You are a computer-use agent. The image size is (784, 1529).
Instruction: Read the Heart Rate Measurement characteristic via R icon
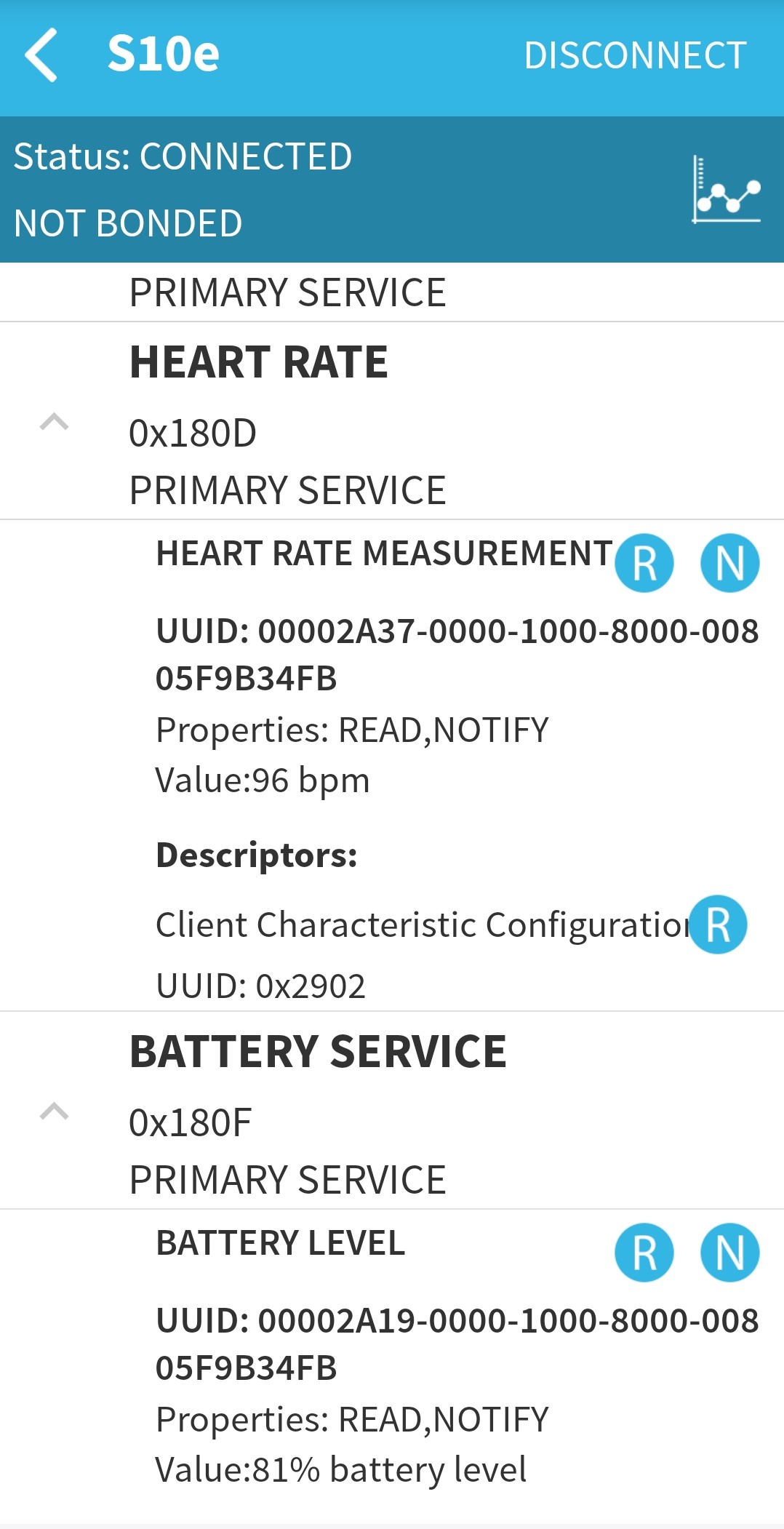click(643, 562)
